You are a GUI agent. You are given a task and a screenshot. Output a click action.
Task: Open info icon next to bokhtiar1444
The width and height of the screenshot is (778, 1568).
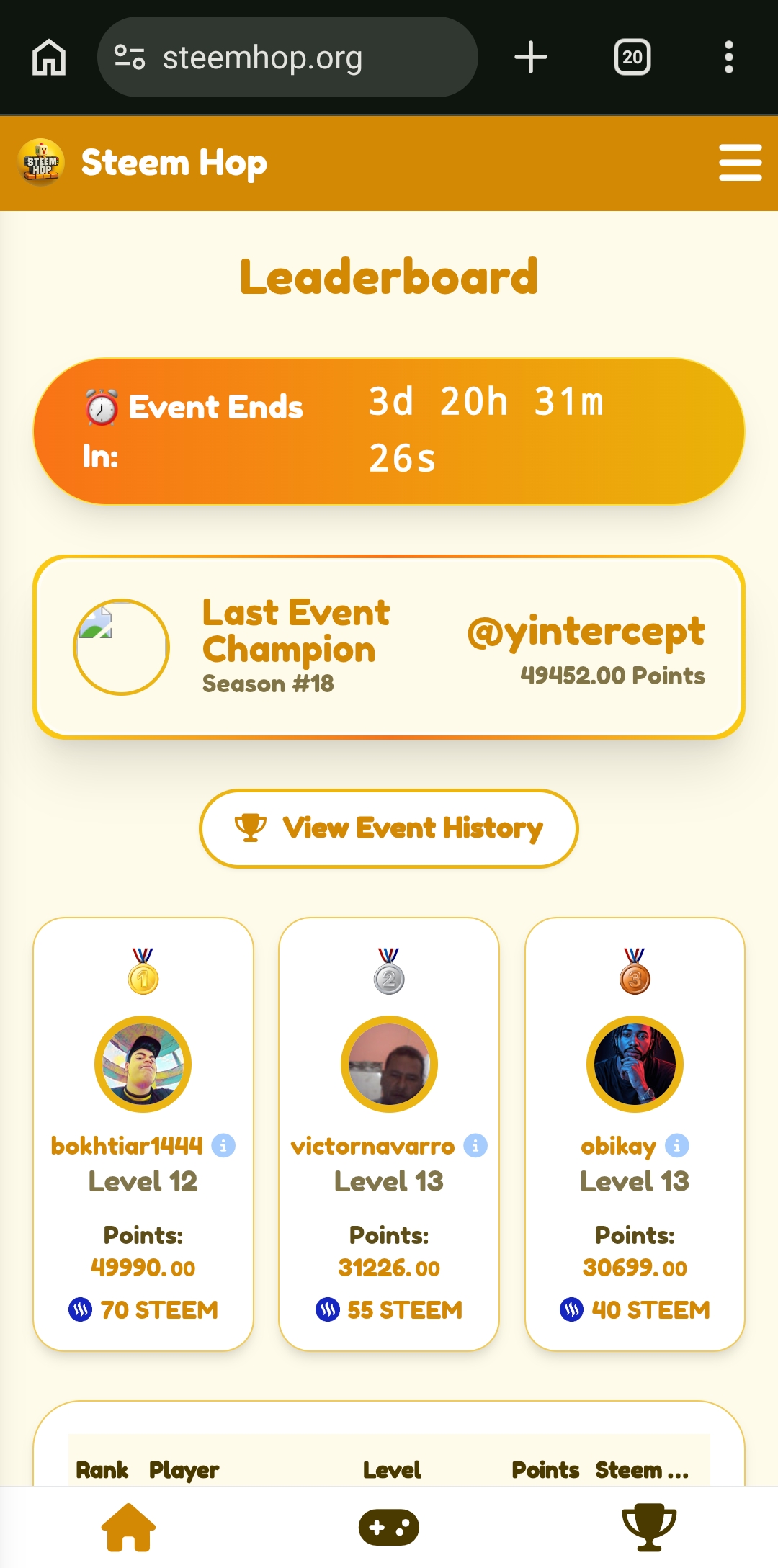point(223,1145)
